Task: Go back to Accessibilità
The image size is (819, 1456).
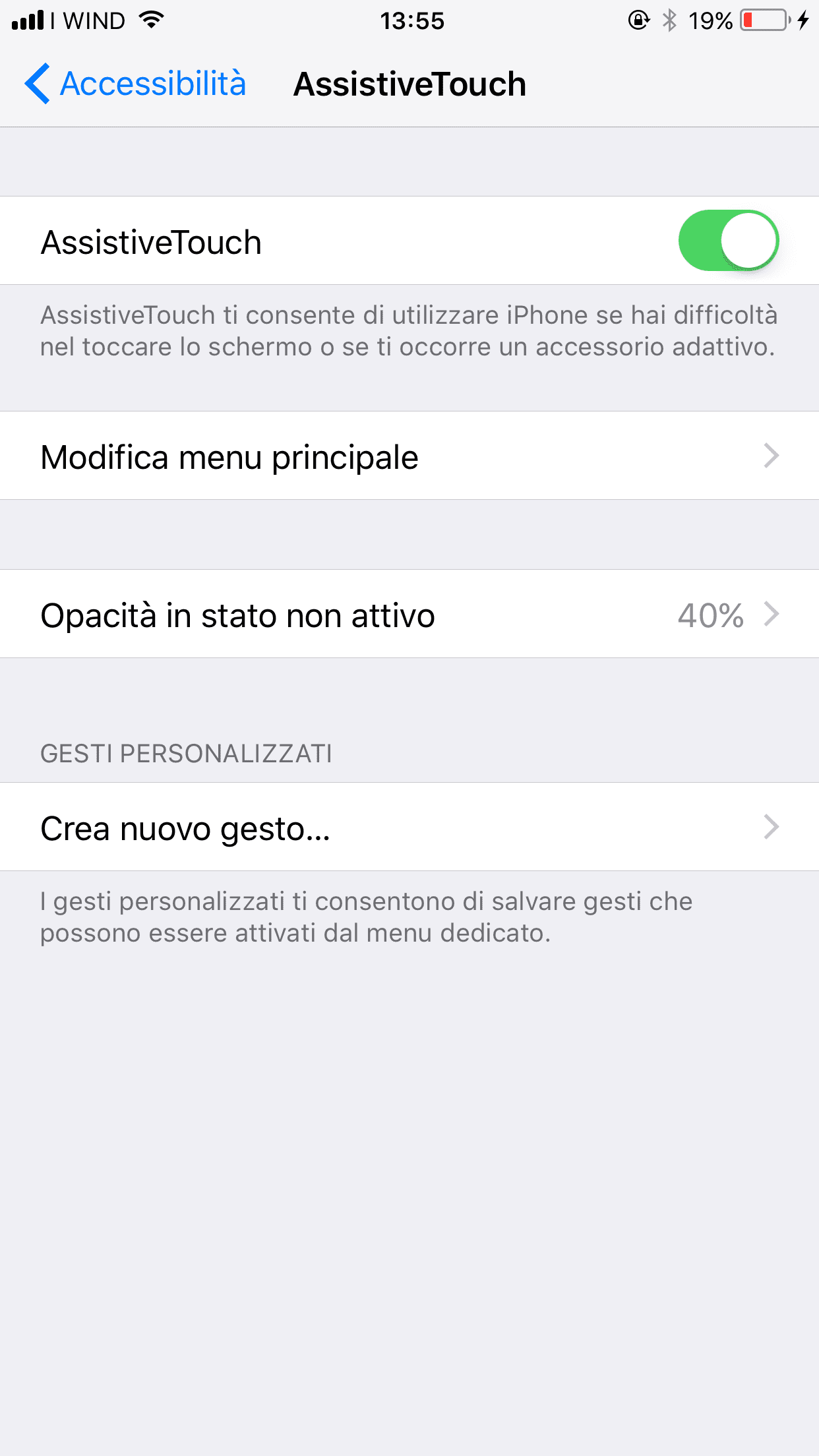Action: 135,84
